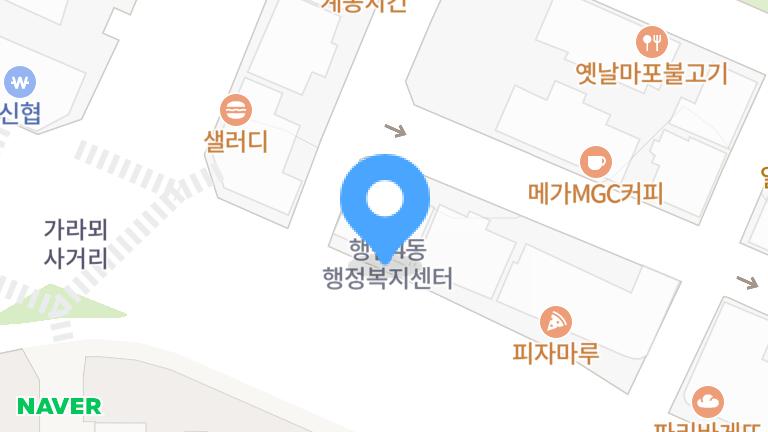Screen dimensions: 768x432
Task: Open the 메가MGC커피 cafe marker
Action: (x=596, y=161)
